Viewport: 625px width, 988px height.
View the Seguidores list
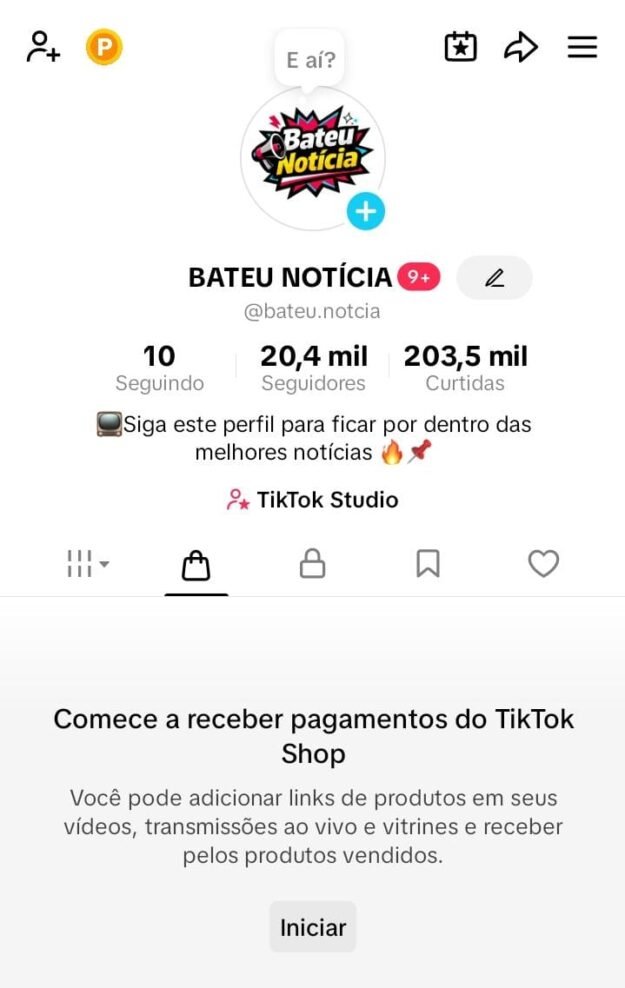pyautogui.click(x=313, y=368)
